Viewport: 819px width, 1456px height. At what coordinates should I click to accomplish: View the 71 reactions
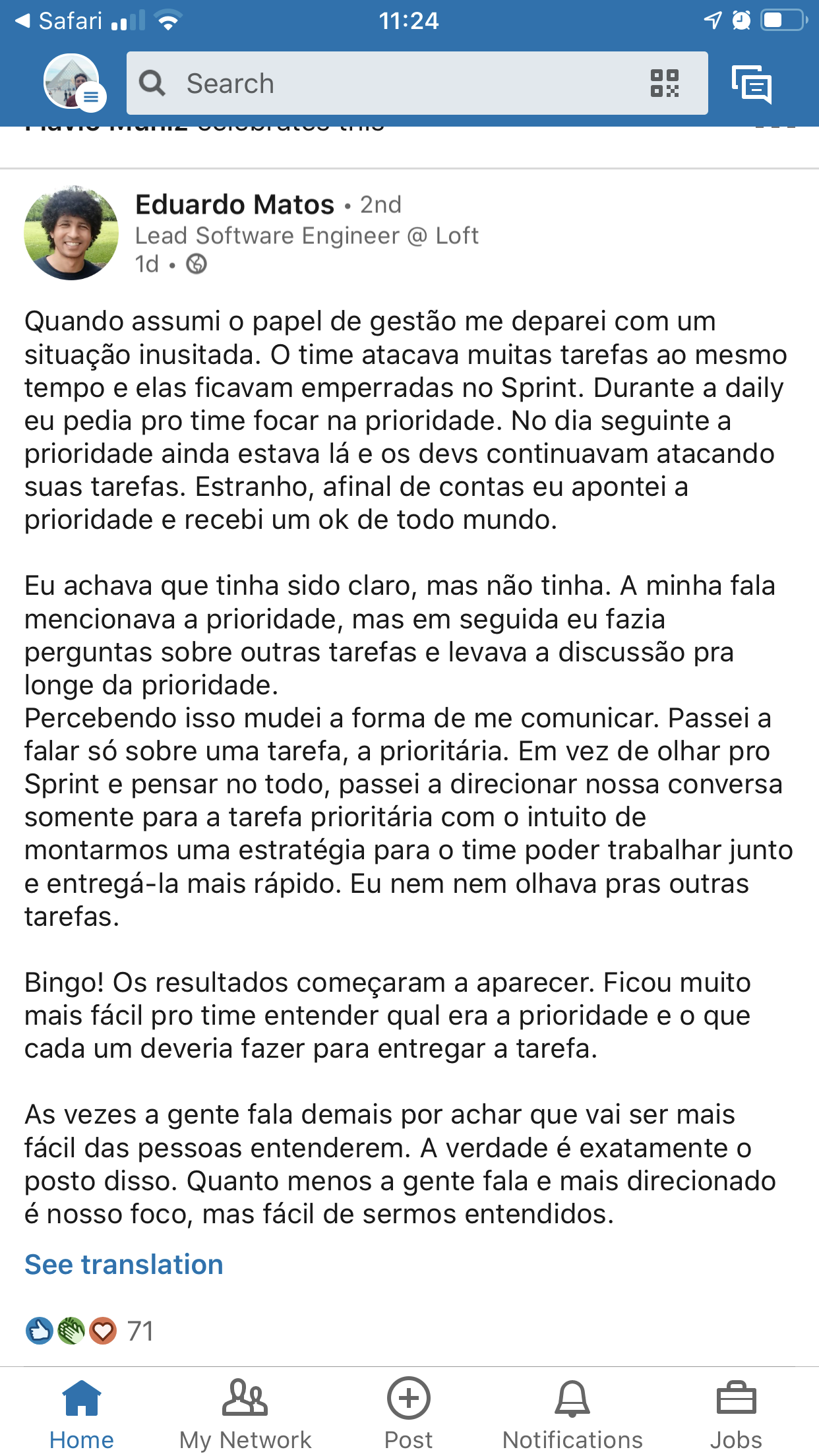pyautogui.click(x=89, y=1330)
